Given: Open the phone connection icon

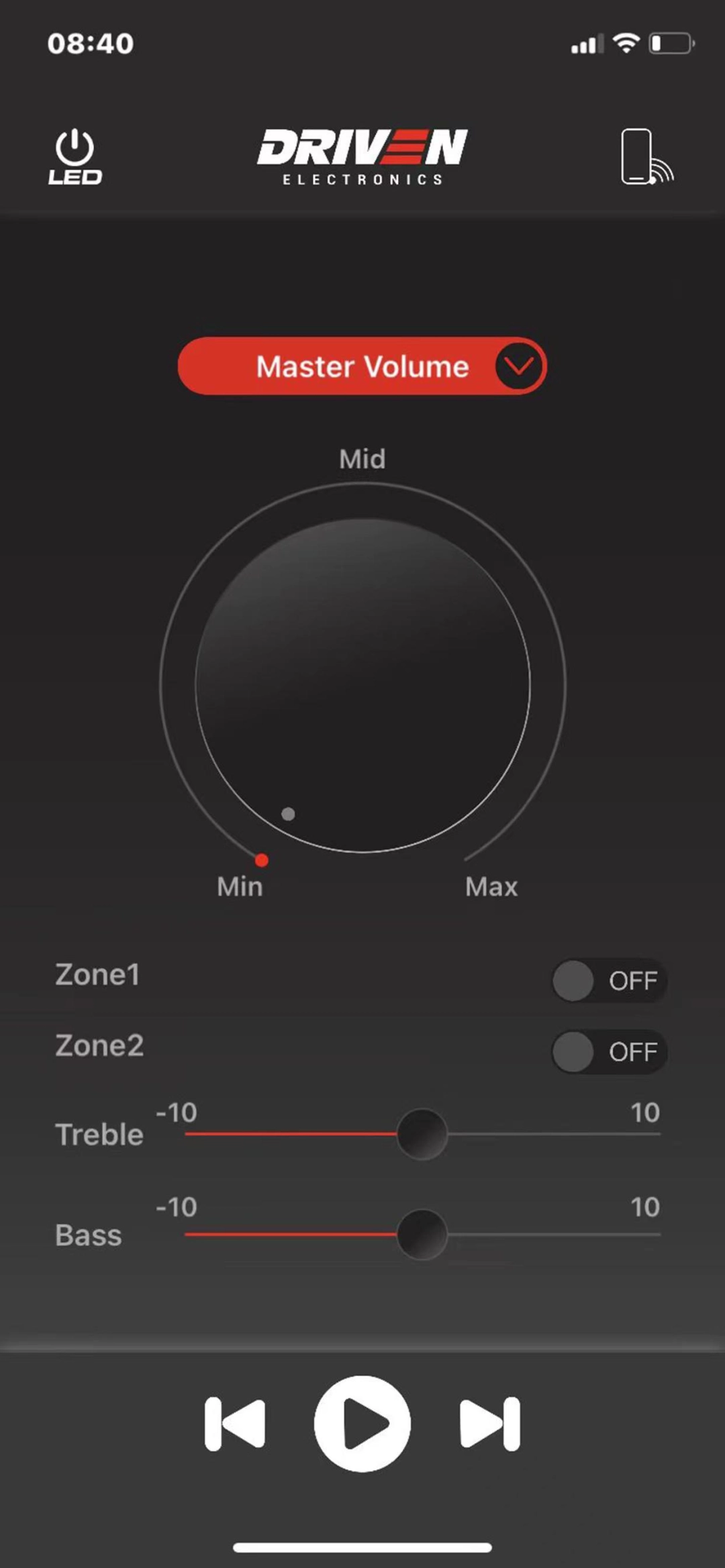Looking at the screenshot, I should (645, 157).
